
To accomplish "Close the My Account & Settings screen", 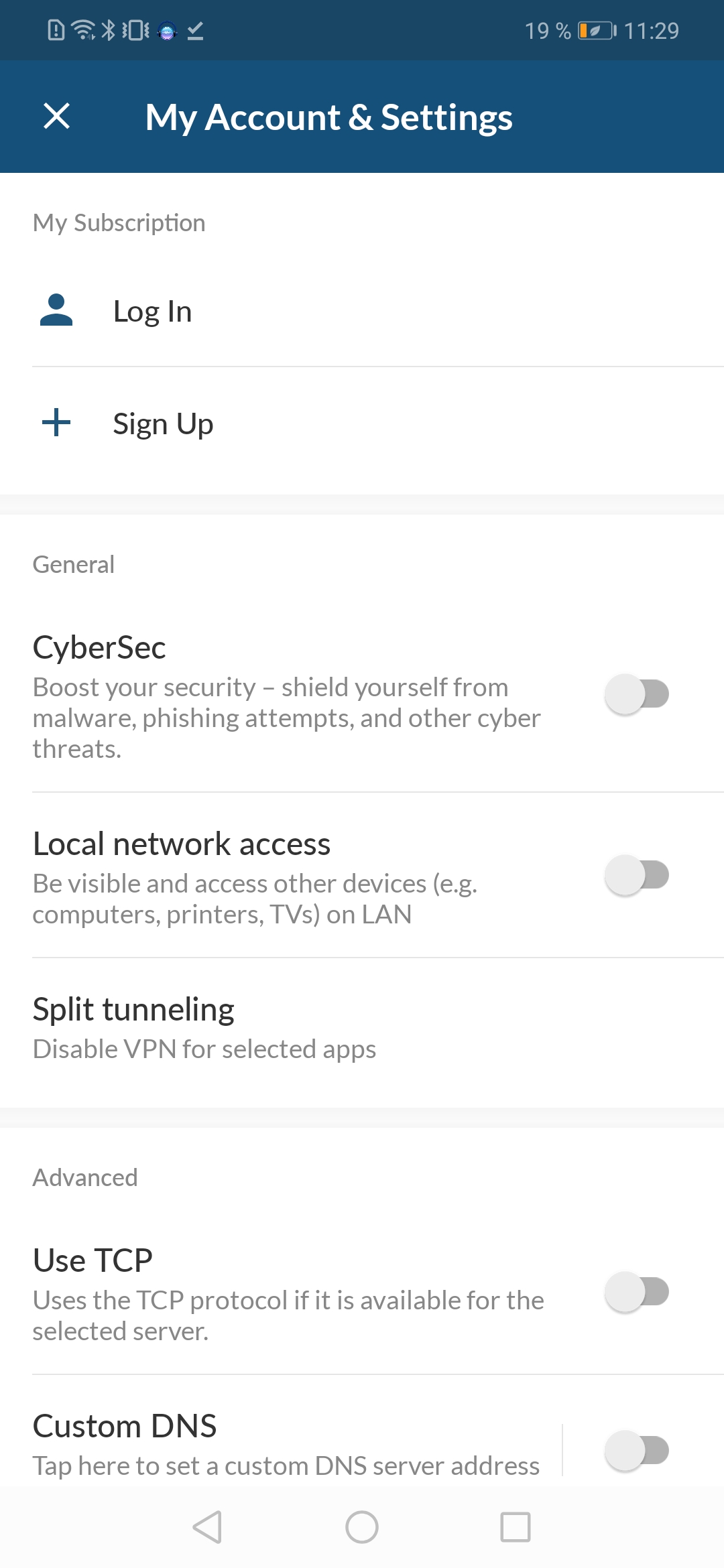I will pos(56,116).
